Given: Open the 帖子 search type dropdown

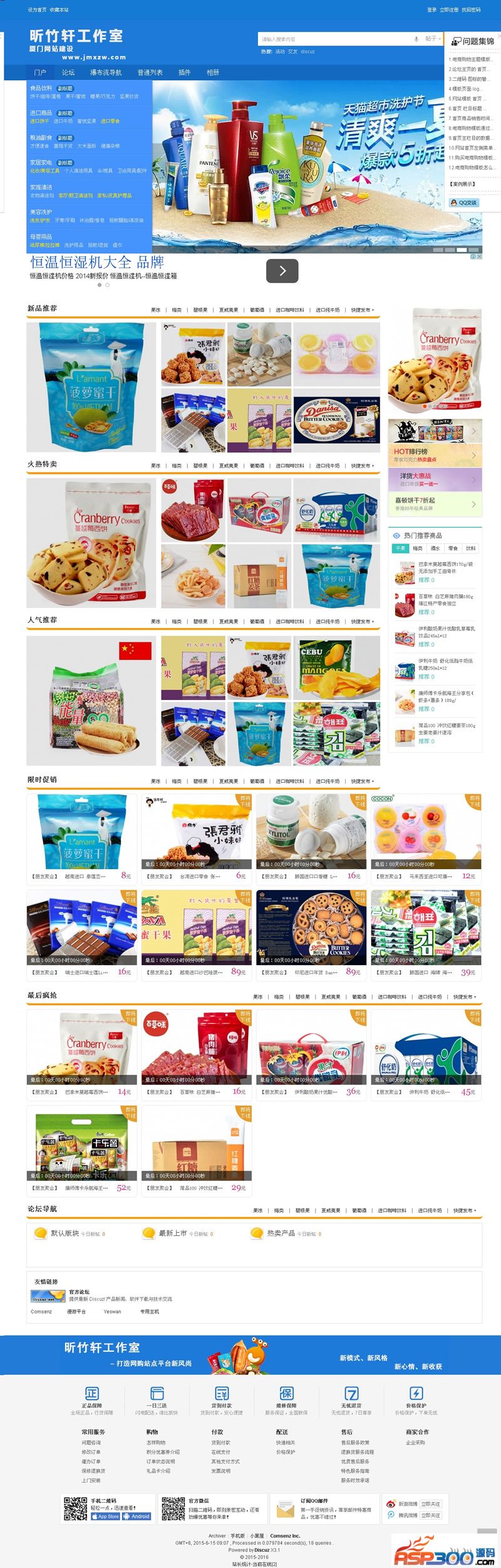Looking at the screenshot, I should coord(433,39).
